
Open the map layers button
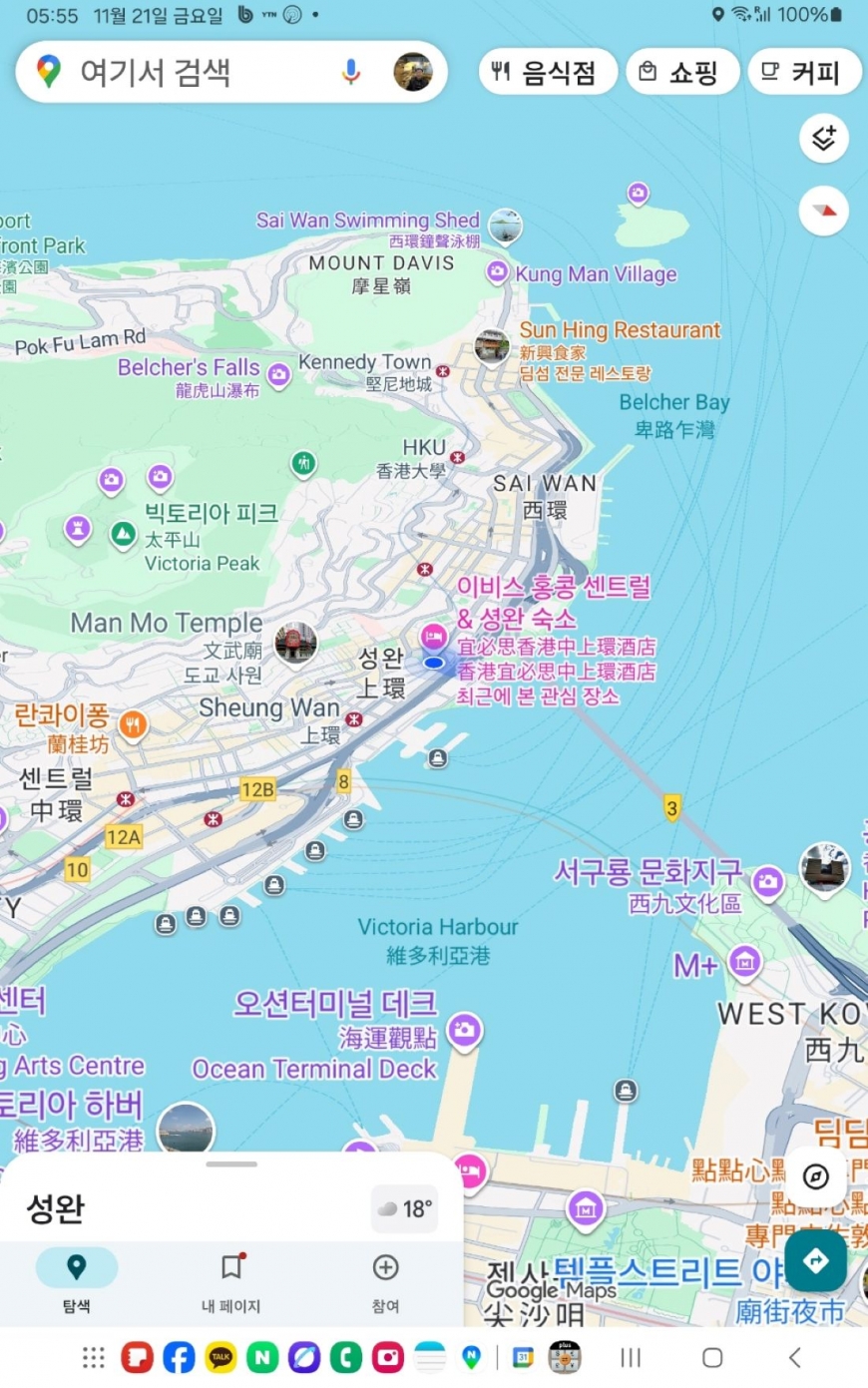click(x=823, y=138)
